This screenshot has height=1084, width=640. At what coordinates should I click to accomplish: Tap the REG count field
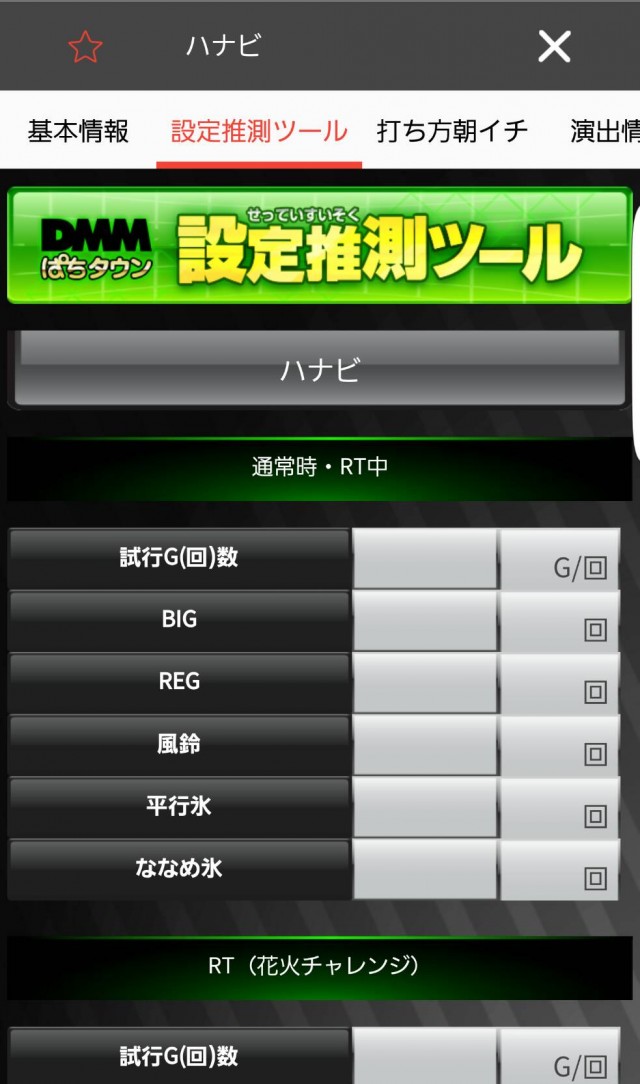[425, 683]
